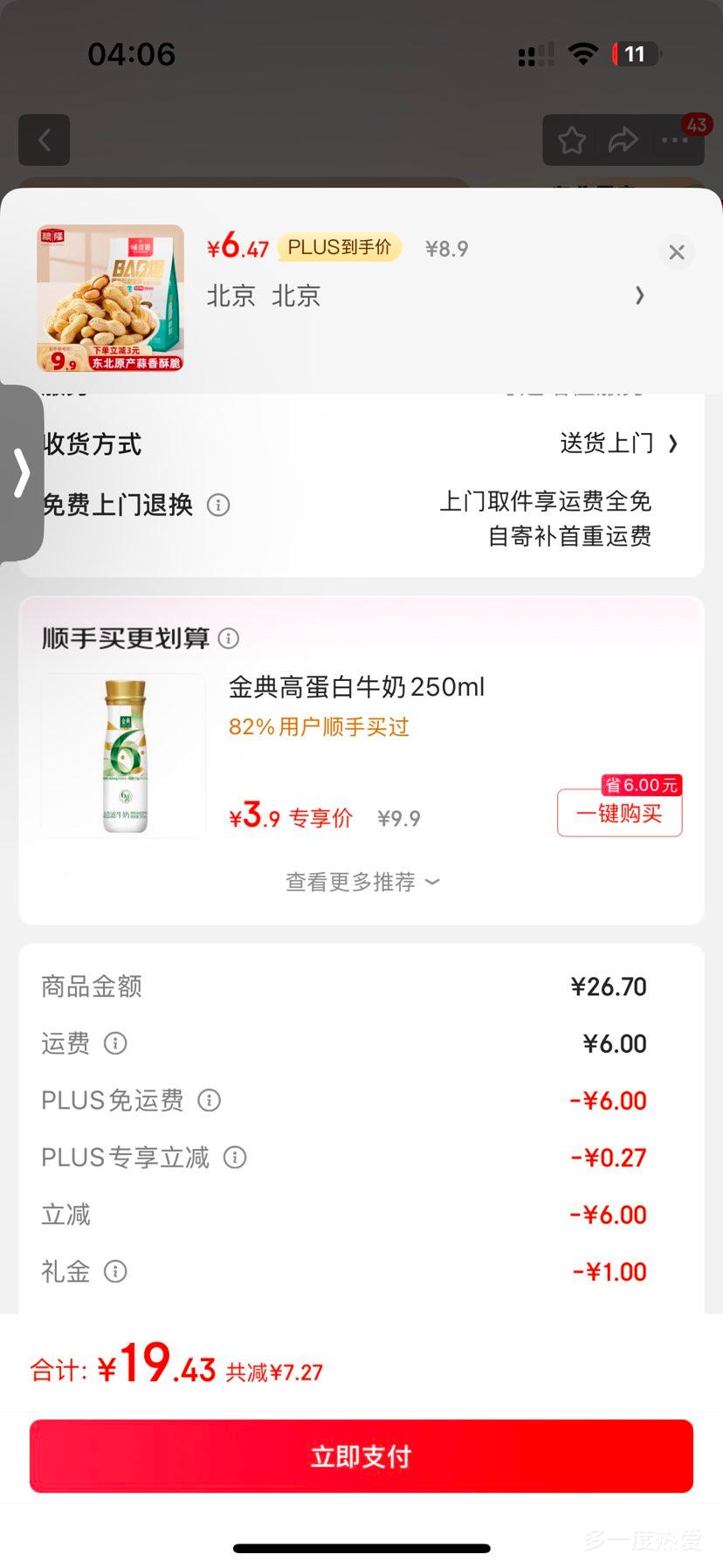Tap the favorite star icon

(x=571, y=139)
